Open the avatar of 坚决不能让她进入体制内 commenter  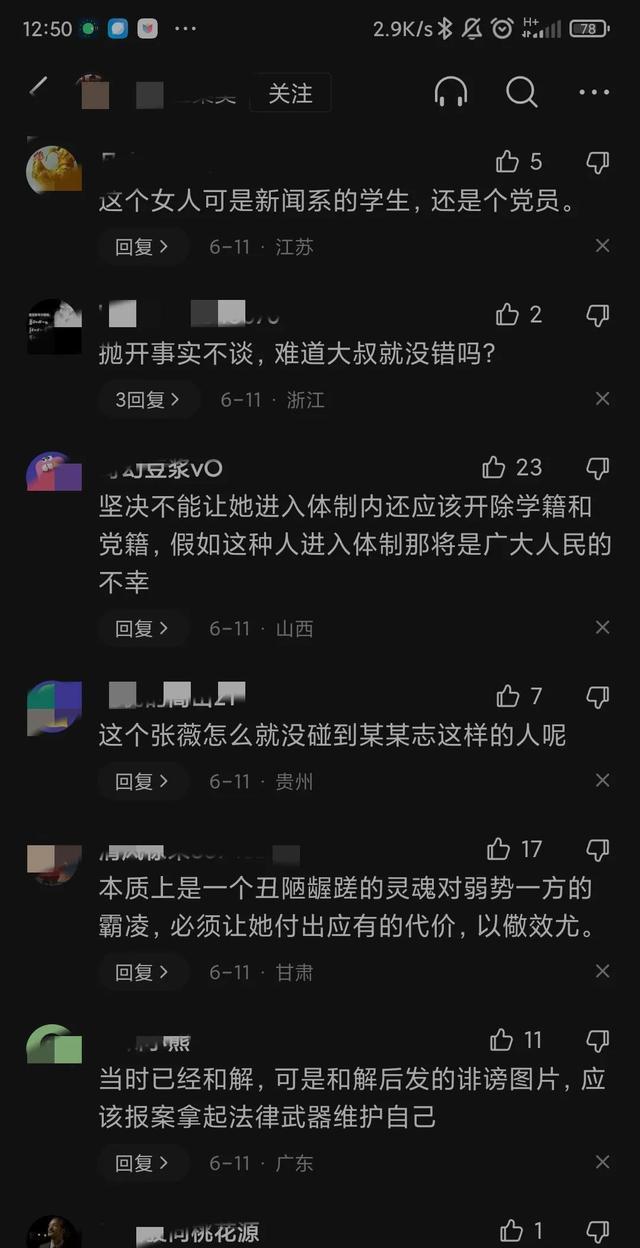(x=54, y=471)
